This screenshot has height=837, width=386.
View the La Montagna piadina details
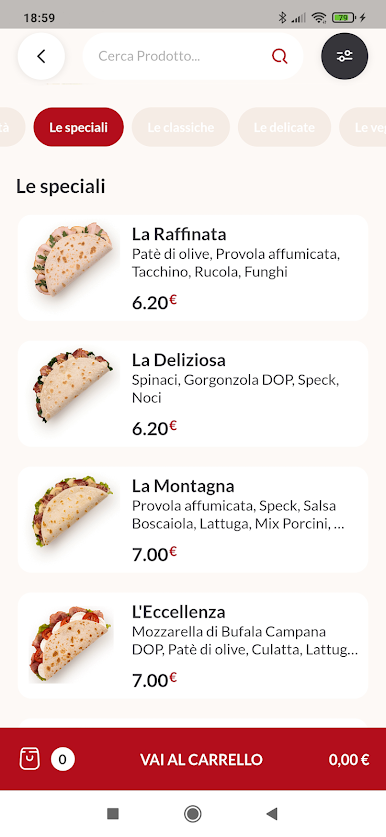(x=193, y=520)
